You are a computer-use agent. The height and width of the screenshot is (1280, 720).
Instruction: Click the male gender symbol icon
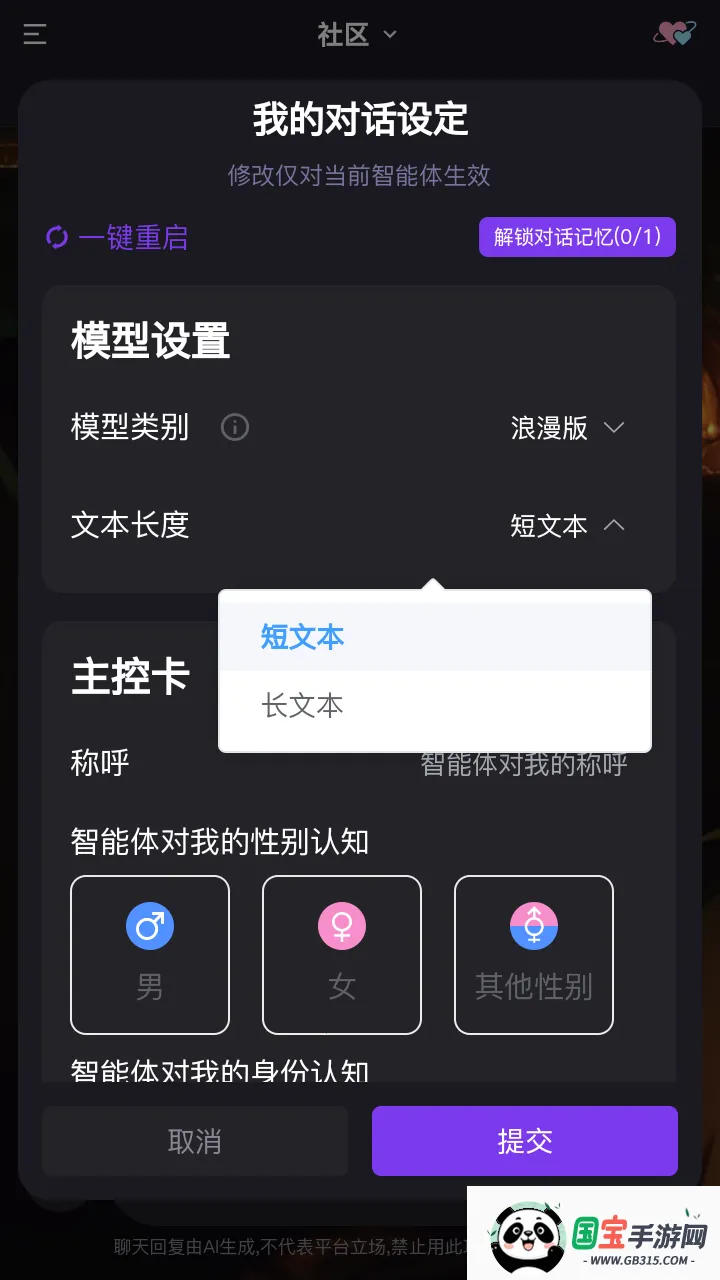(x=149, y=925)
